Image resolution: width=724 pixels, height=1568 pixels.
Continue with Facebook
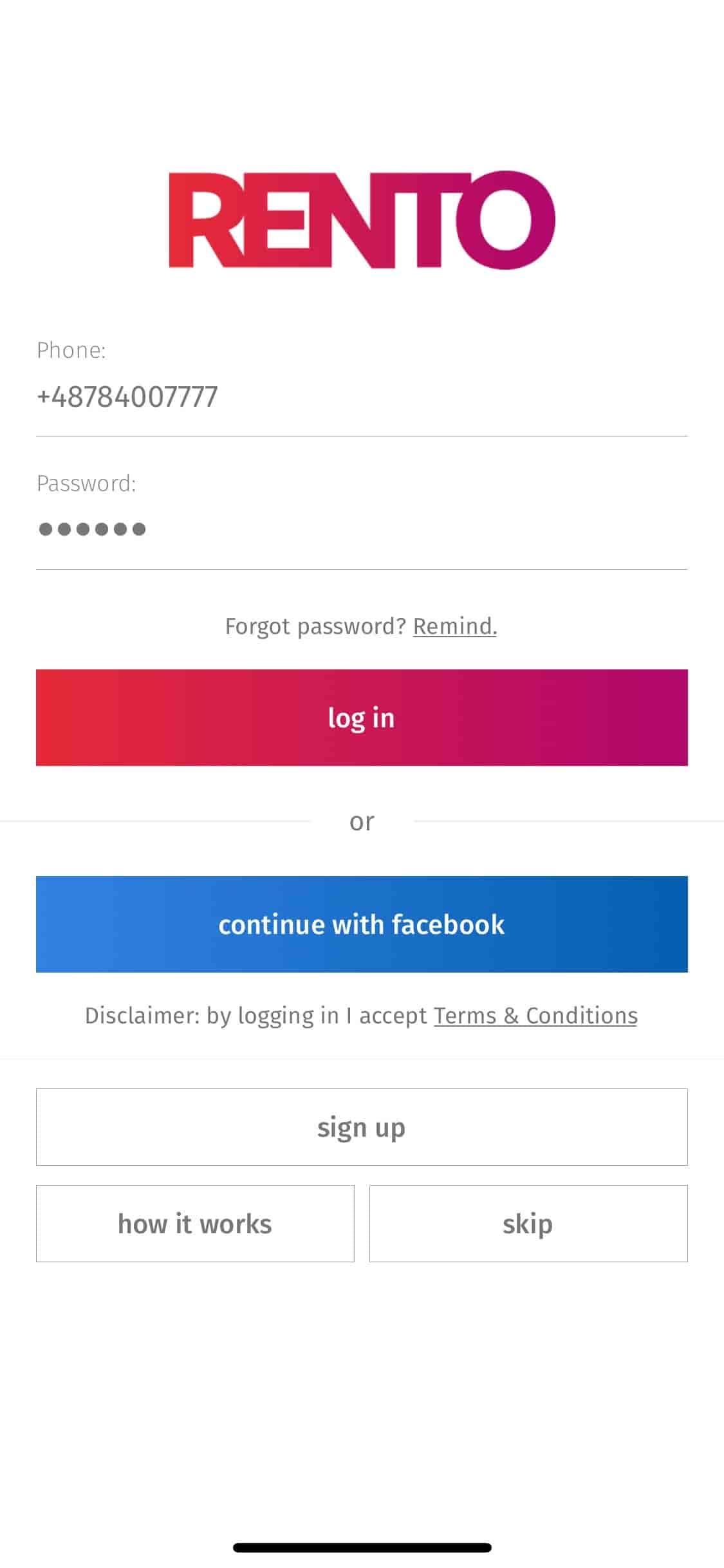coord(362,924)
